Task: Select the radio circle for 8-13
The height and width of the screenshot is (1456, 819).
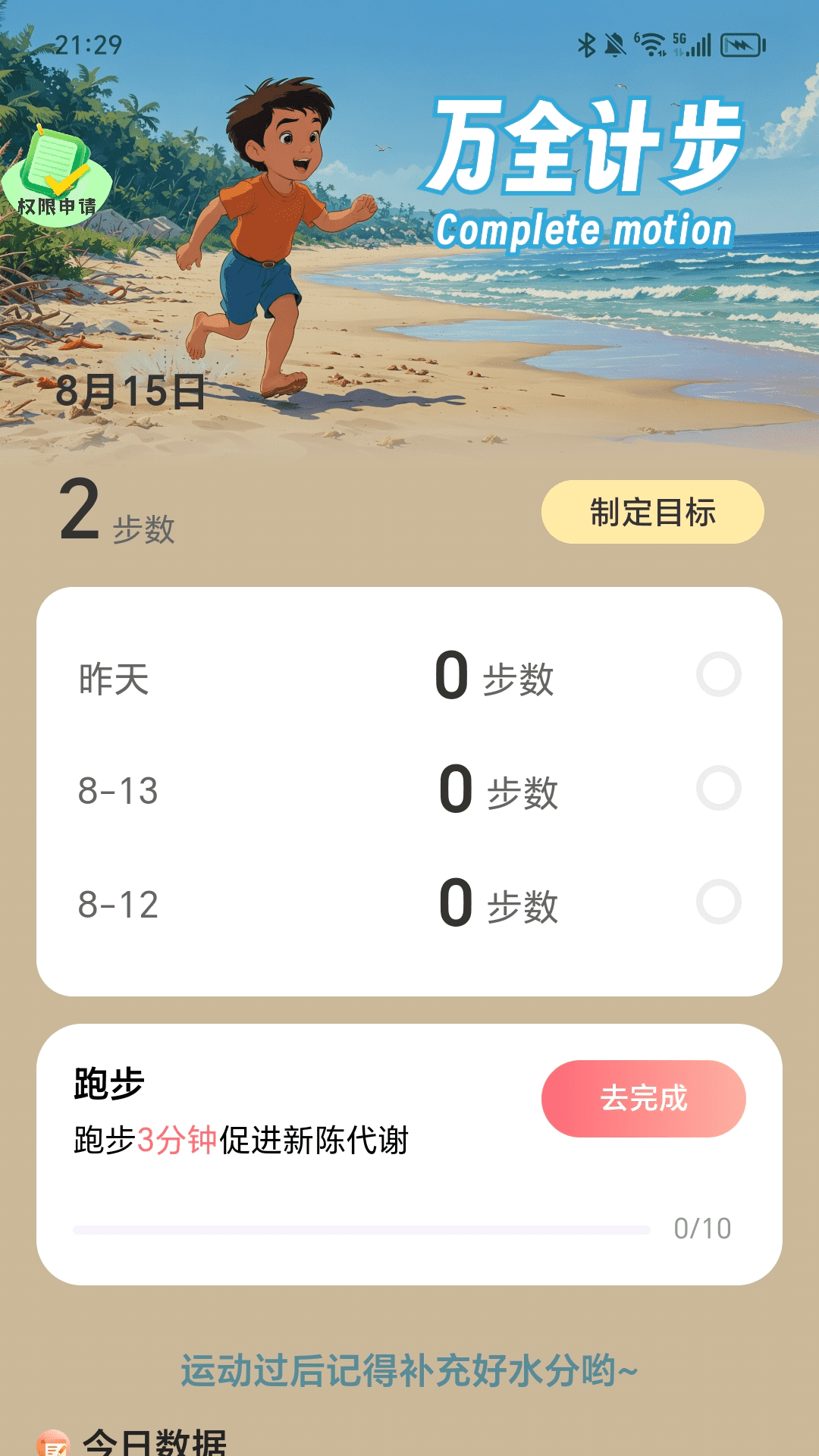Action: point(718,788)
